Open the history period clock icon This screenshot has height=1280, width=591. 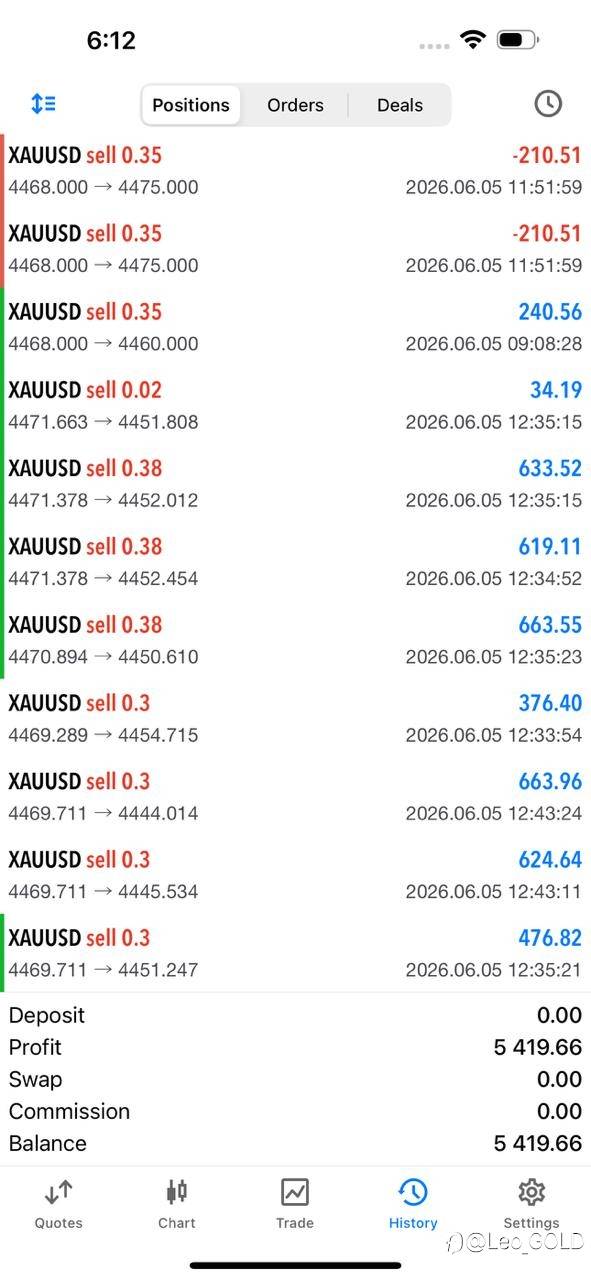548,103
